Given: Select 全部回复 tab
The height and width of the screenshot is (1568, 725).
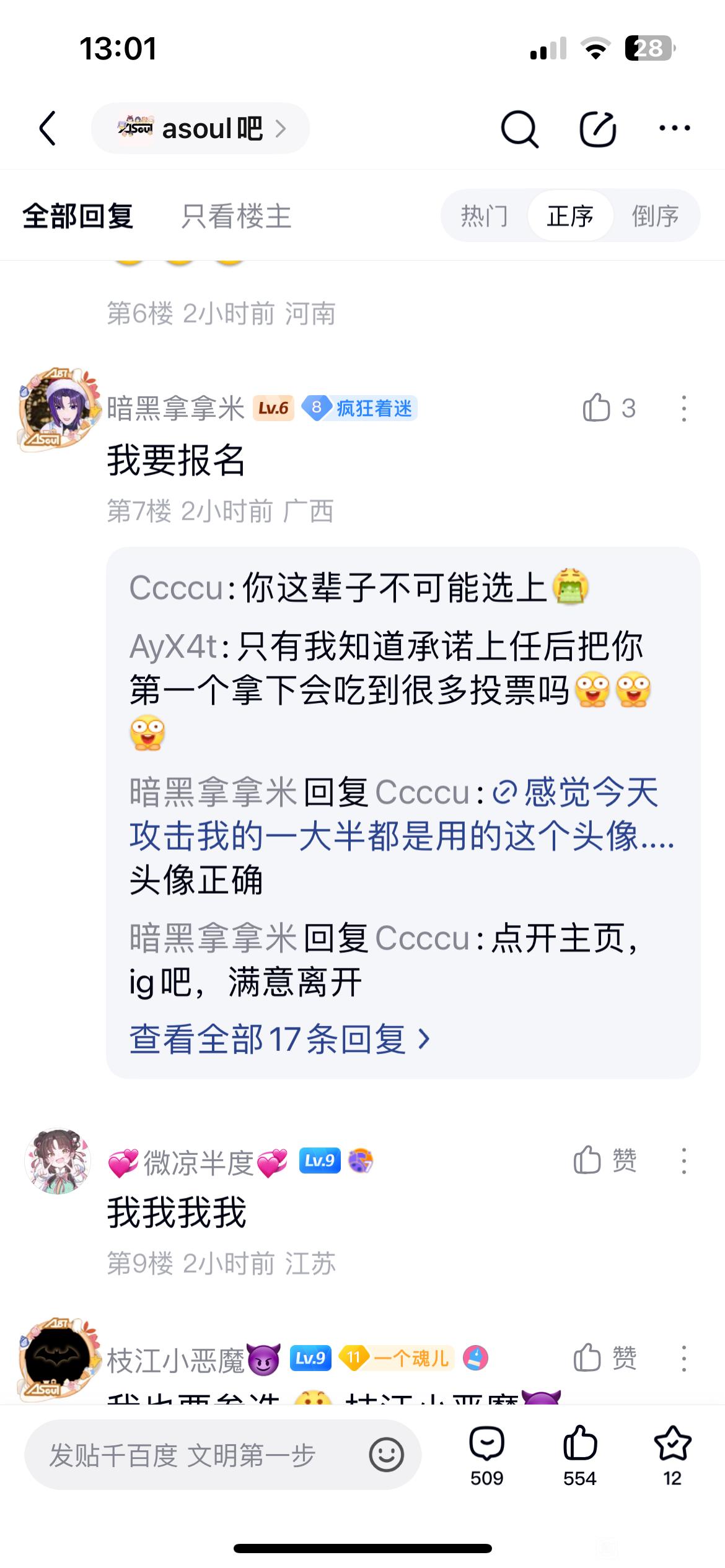Looking at the screenshot, I should tap(78, 217).
